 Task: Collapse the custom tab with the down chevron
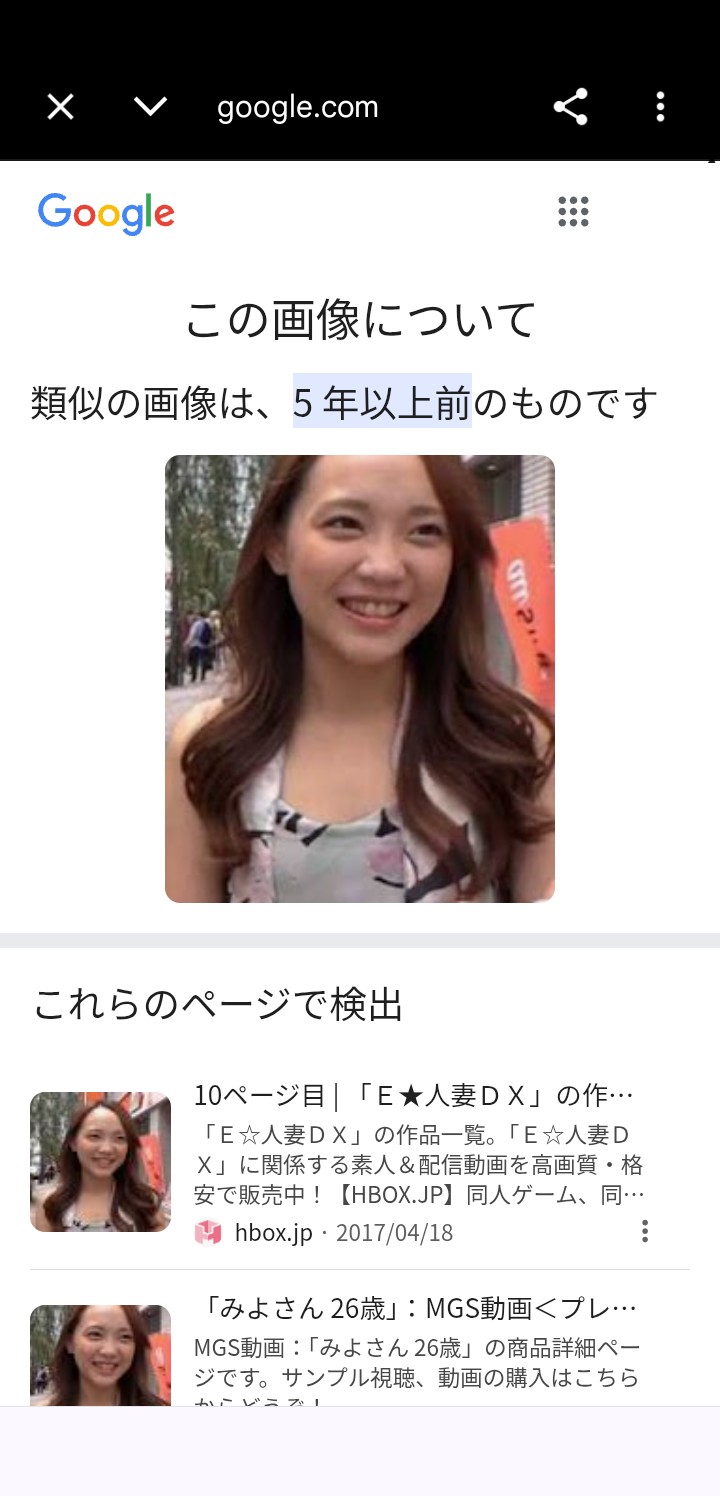coord(148,107)
